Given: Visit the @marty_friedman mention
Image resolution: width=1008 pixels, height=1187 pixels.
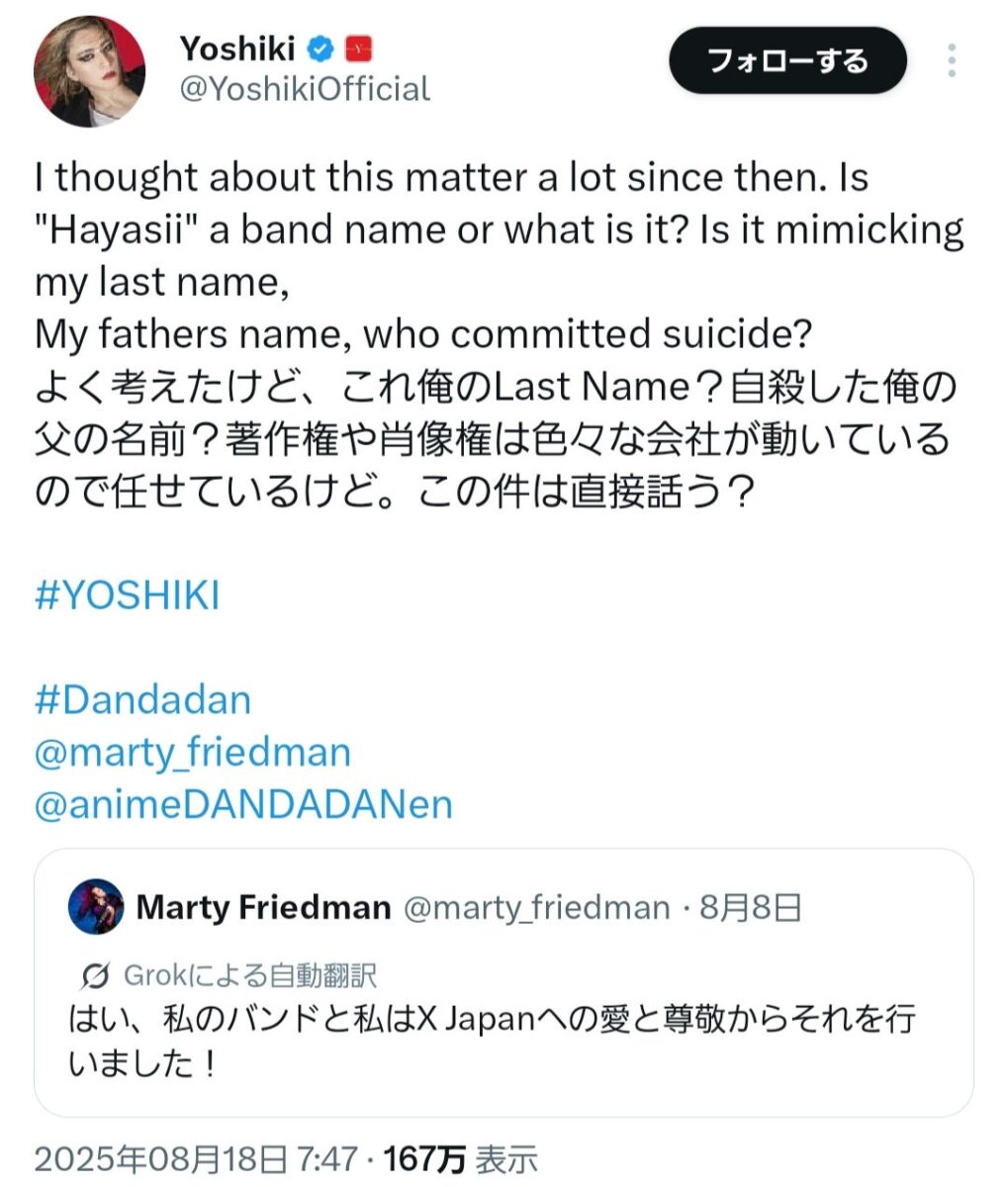Looking at the screenshot, I should tap(193, 753).
